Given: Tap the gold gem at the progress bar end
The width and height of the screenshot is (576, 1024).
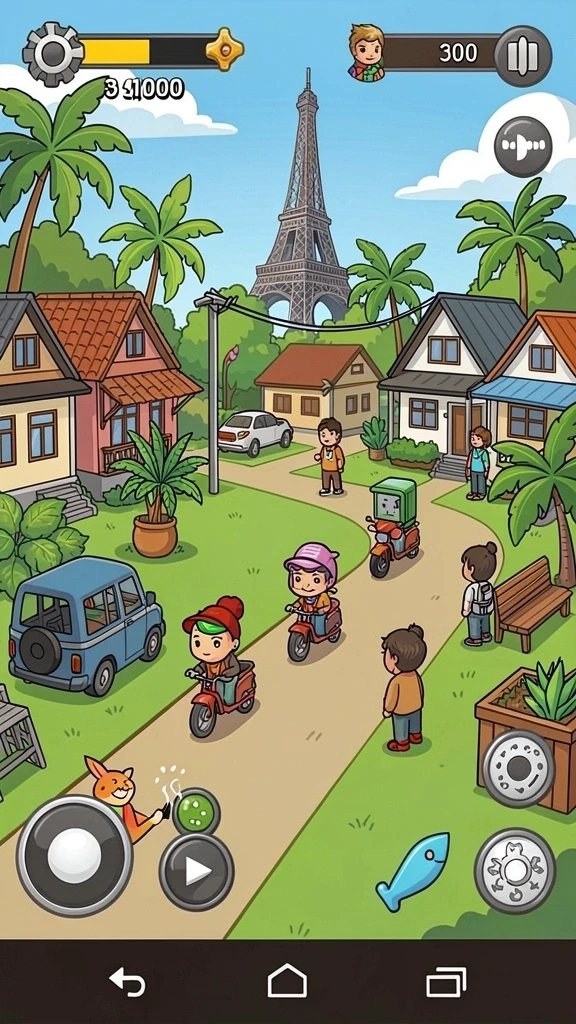Looking at the screenshot, I should tap(225, 49).
